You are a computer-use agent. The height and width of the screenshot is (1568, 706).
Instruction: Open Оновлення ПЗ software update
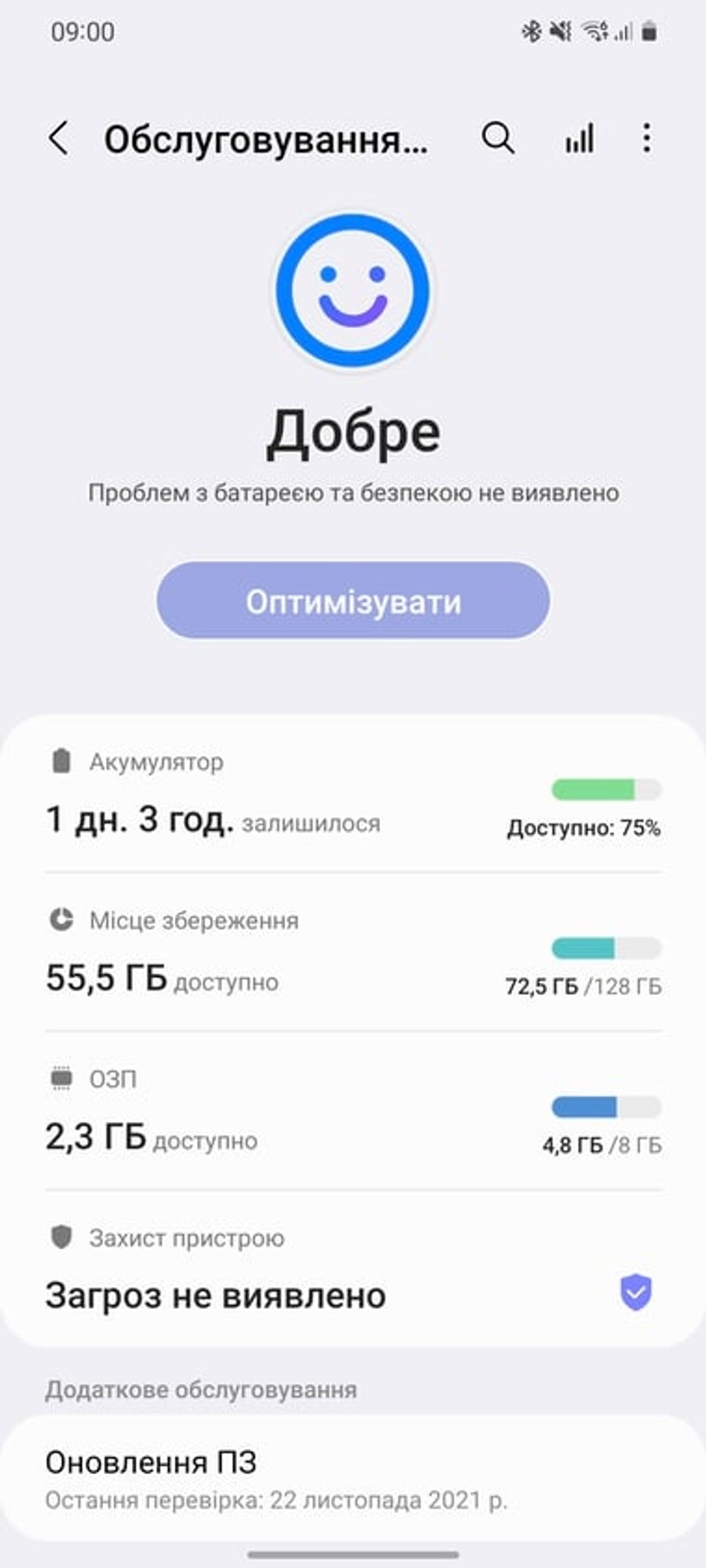pos(353,1478)
